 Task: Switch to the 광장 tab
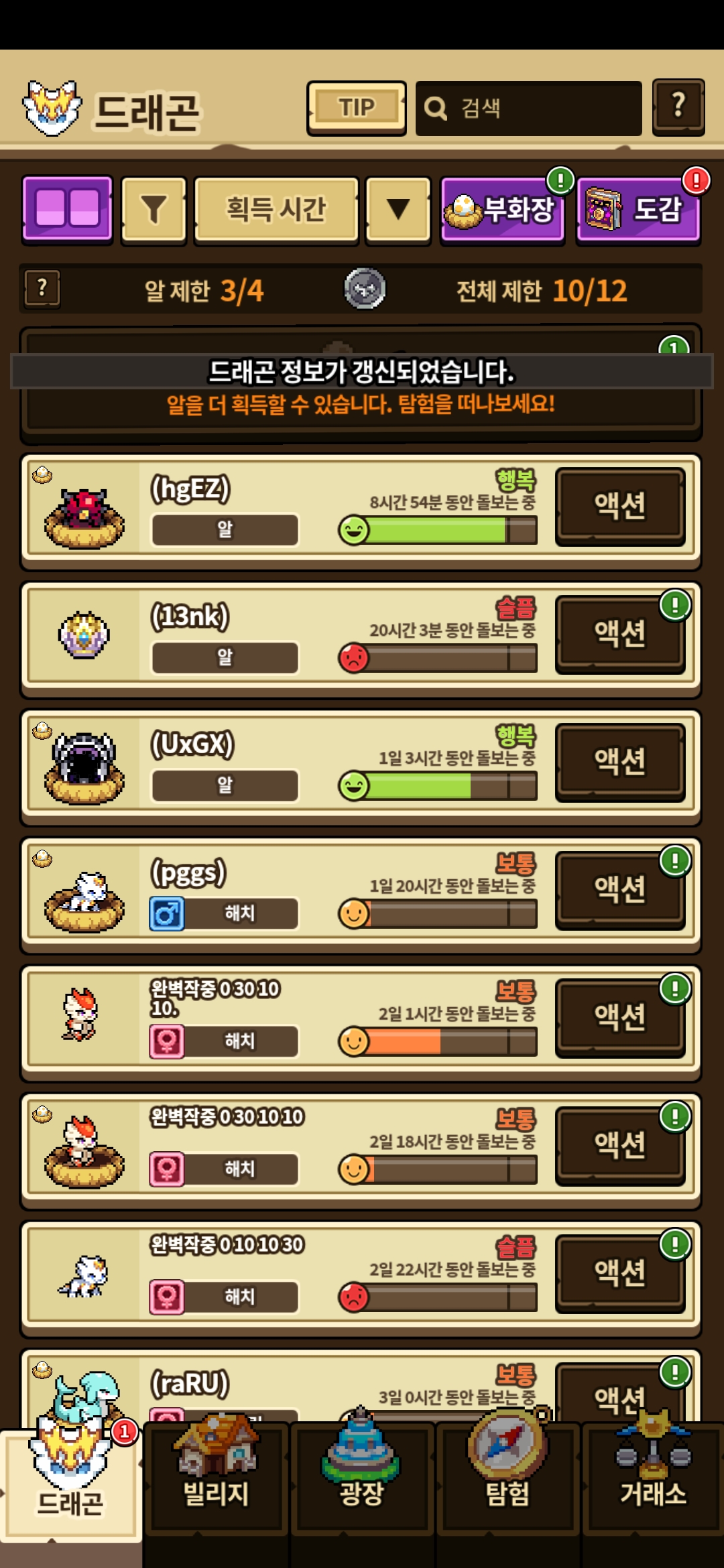(x=362, y=1481)
